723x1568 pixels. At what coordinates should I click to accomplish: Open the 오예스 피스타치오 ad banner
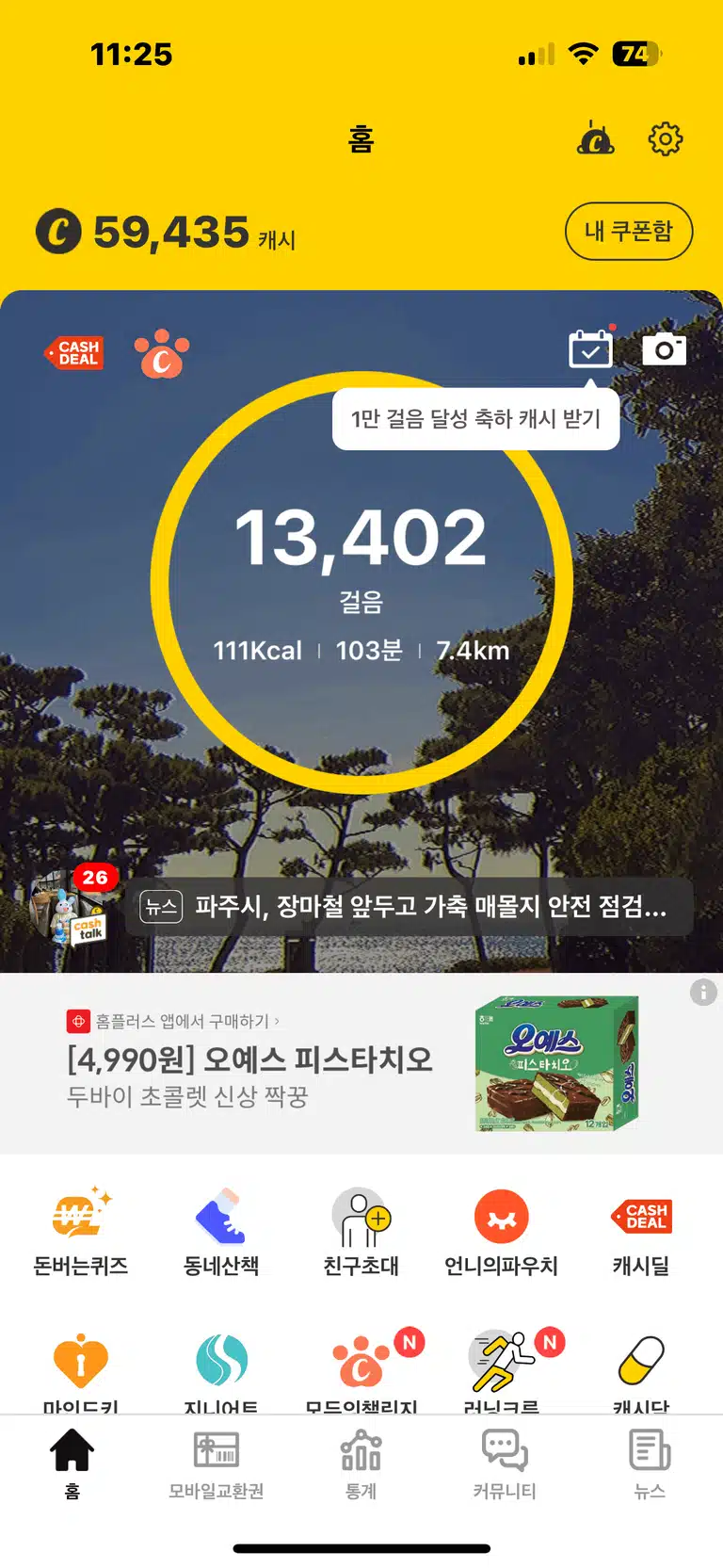pos(361,1063)
